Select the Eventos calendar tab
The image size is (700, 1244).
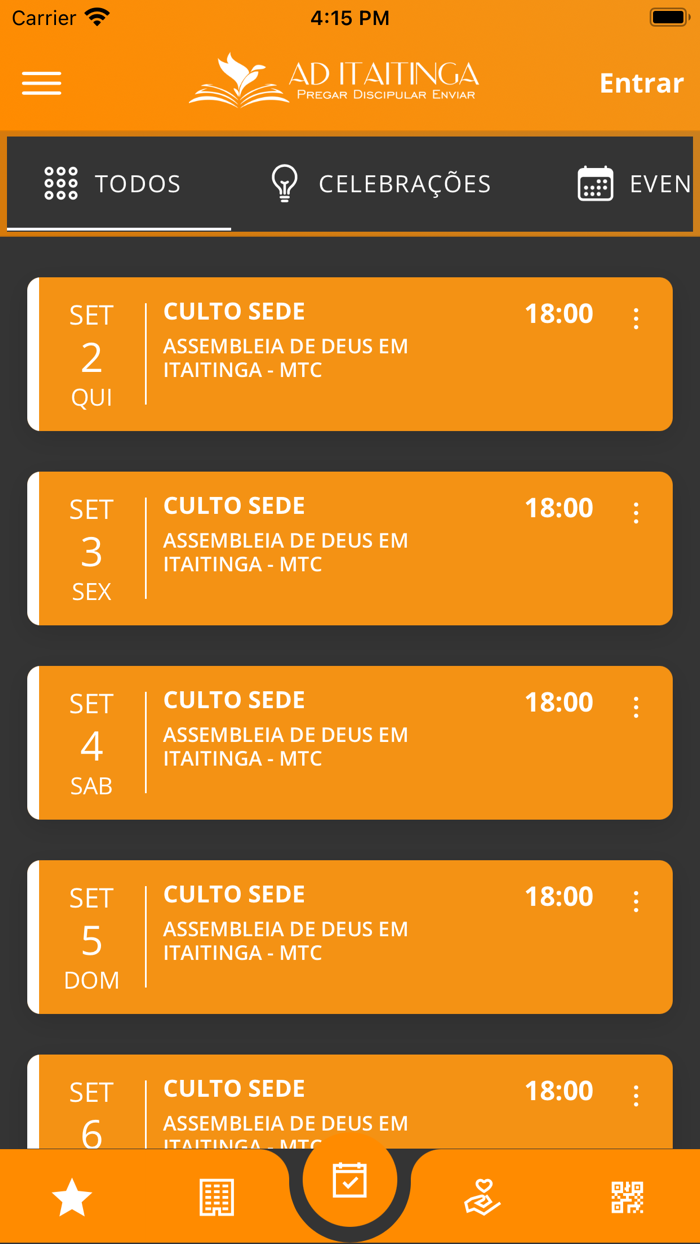click(x=634, y=184)
